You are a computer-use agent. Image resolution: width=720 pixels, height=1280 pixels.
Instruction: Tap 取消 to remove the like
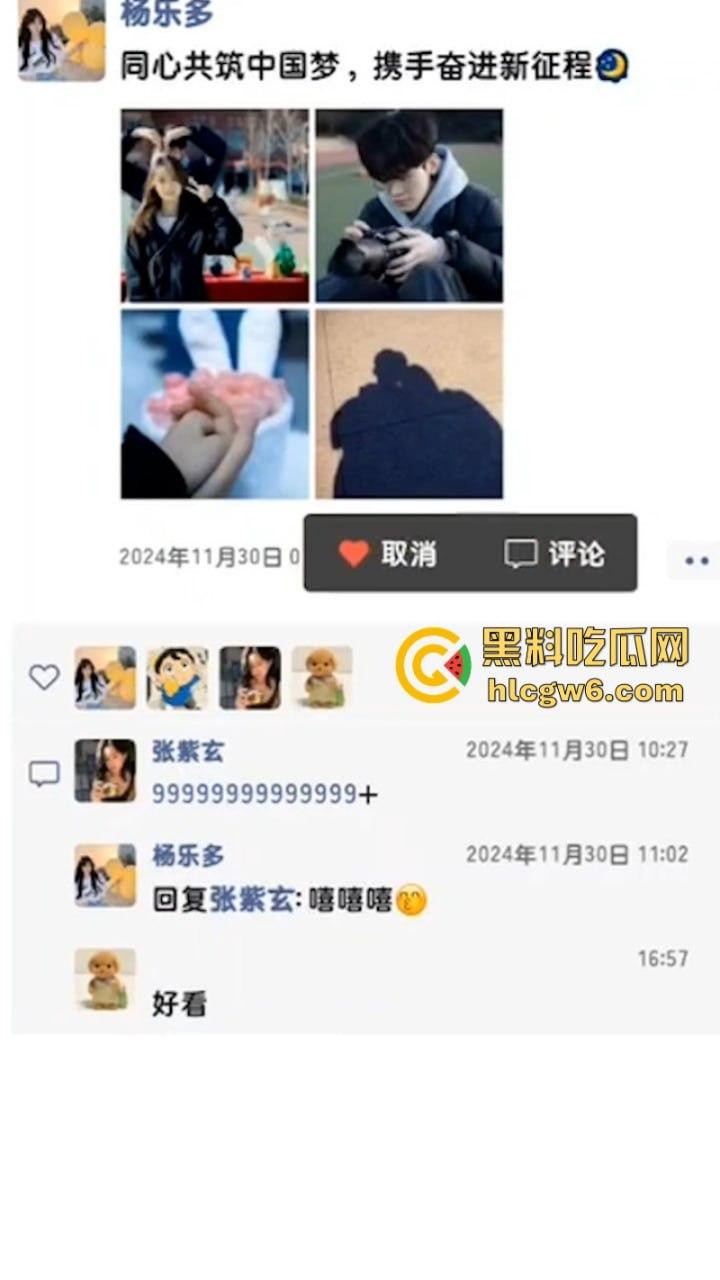[x=388, y=554]
